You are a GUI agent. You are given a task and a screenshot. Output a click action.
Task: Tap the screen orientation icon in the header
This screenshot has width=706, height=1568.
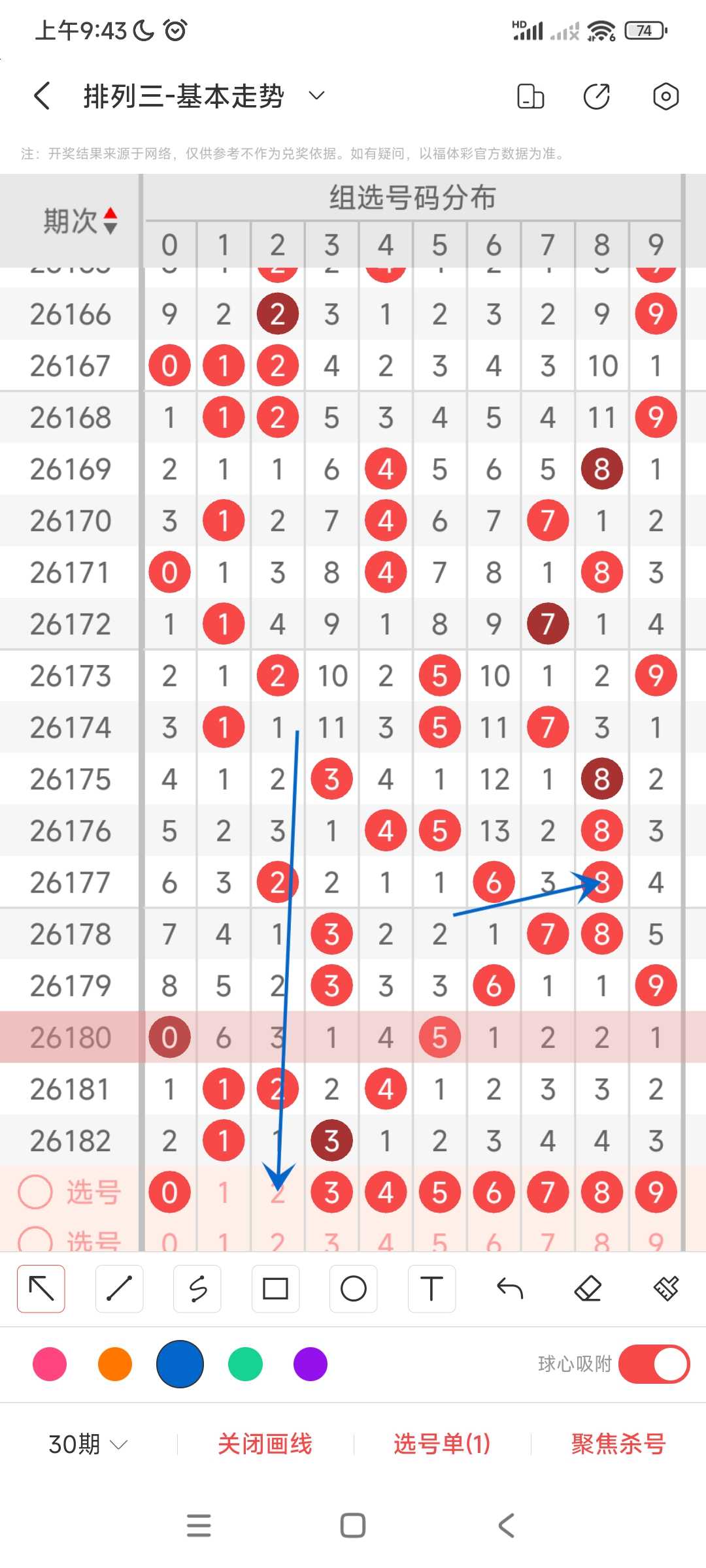[x=530, y=96]
